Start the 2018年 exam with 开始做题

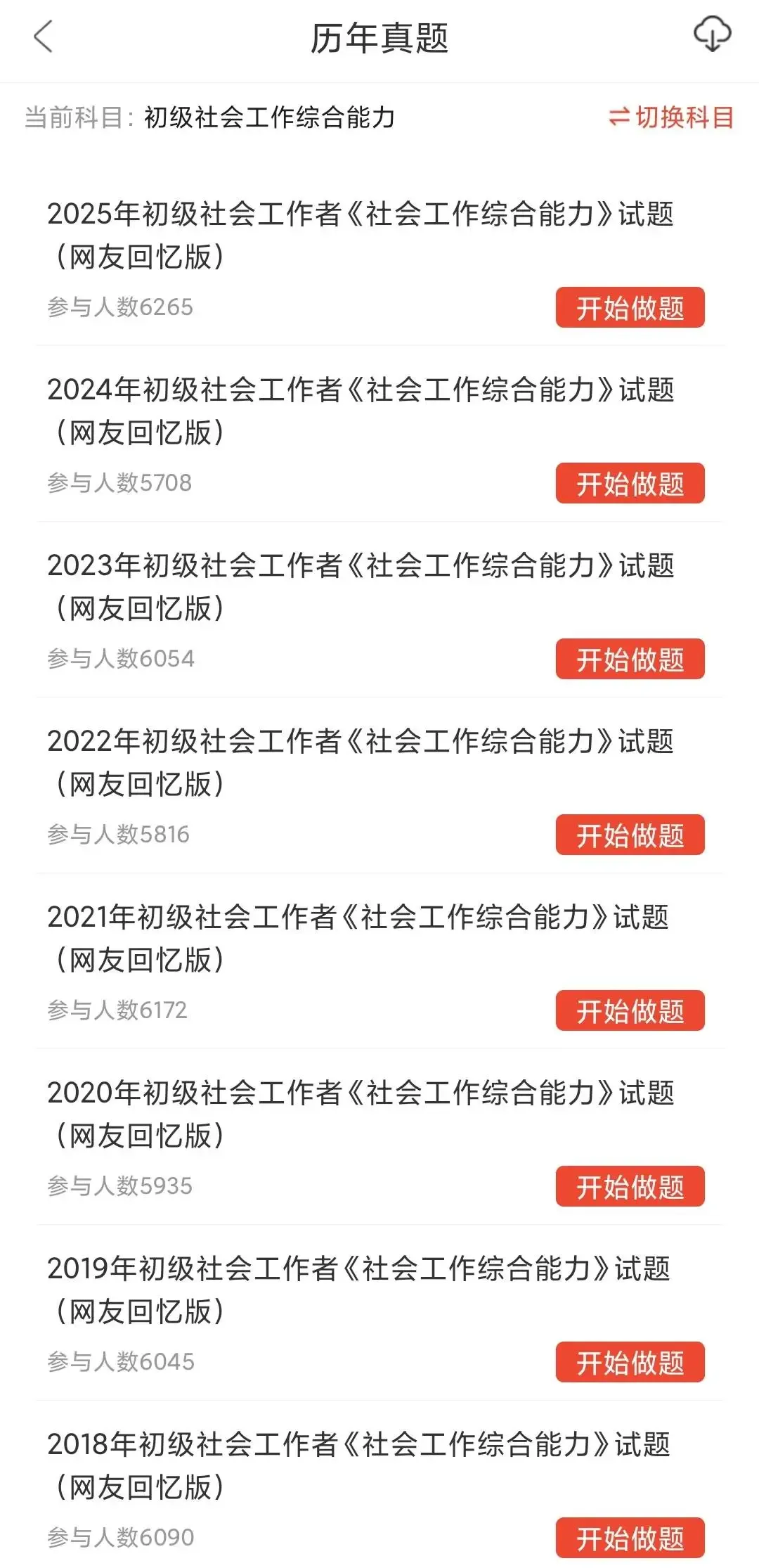tap(630, 1538)
